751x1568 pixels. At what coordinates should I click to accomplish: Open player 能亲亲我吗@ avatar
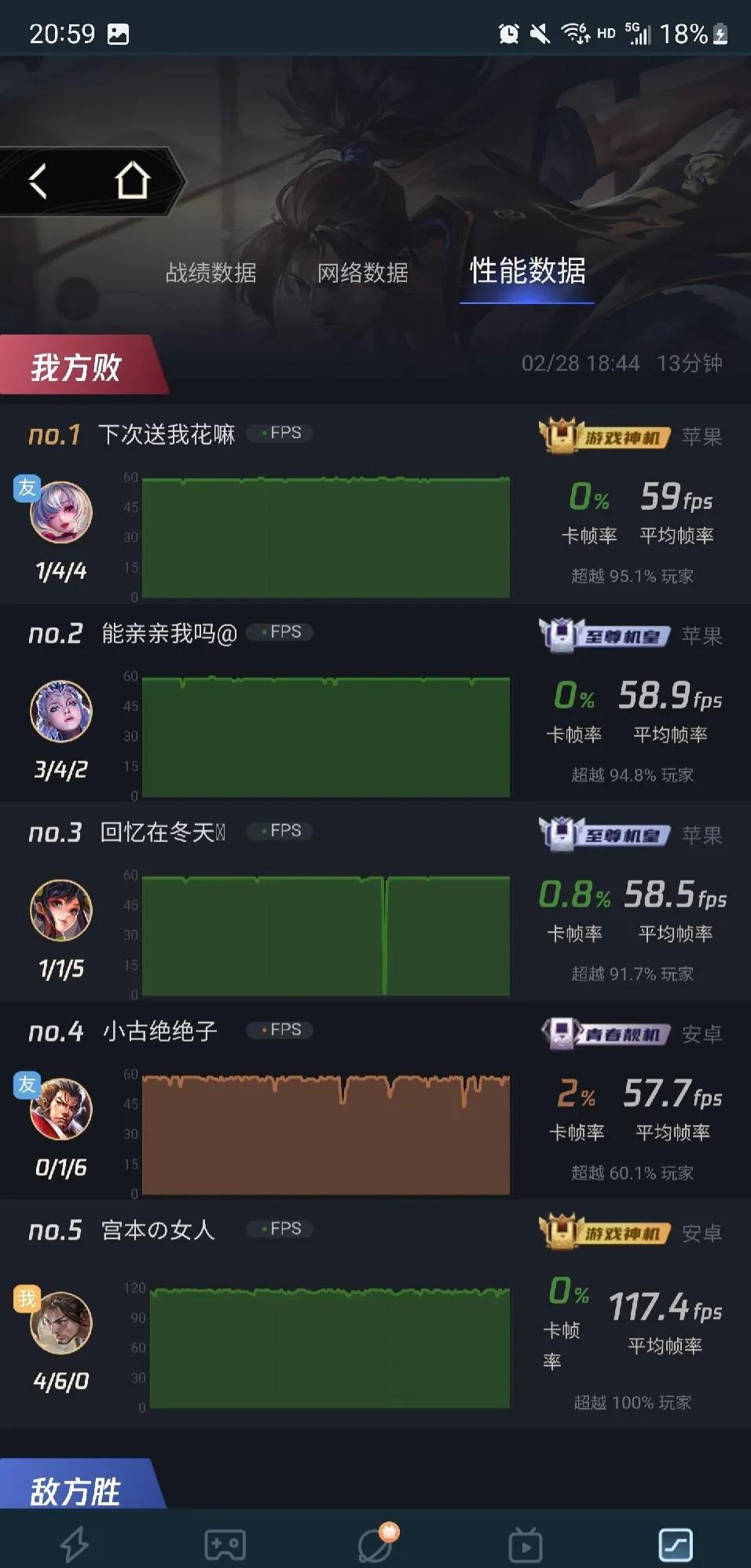(61, 711)
